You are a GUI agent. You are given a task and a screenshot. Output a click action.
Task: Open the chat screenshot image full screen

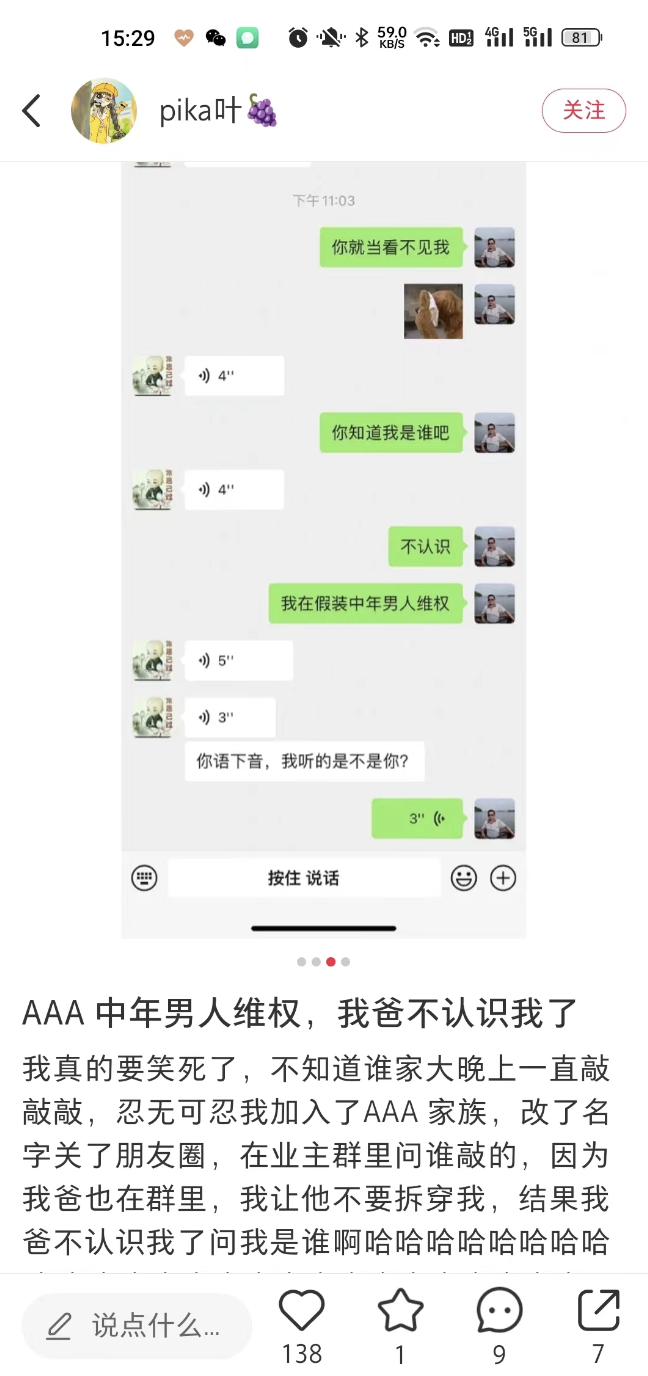pos(324,550)
